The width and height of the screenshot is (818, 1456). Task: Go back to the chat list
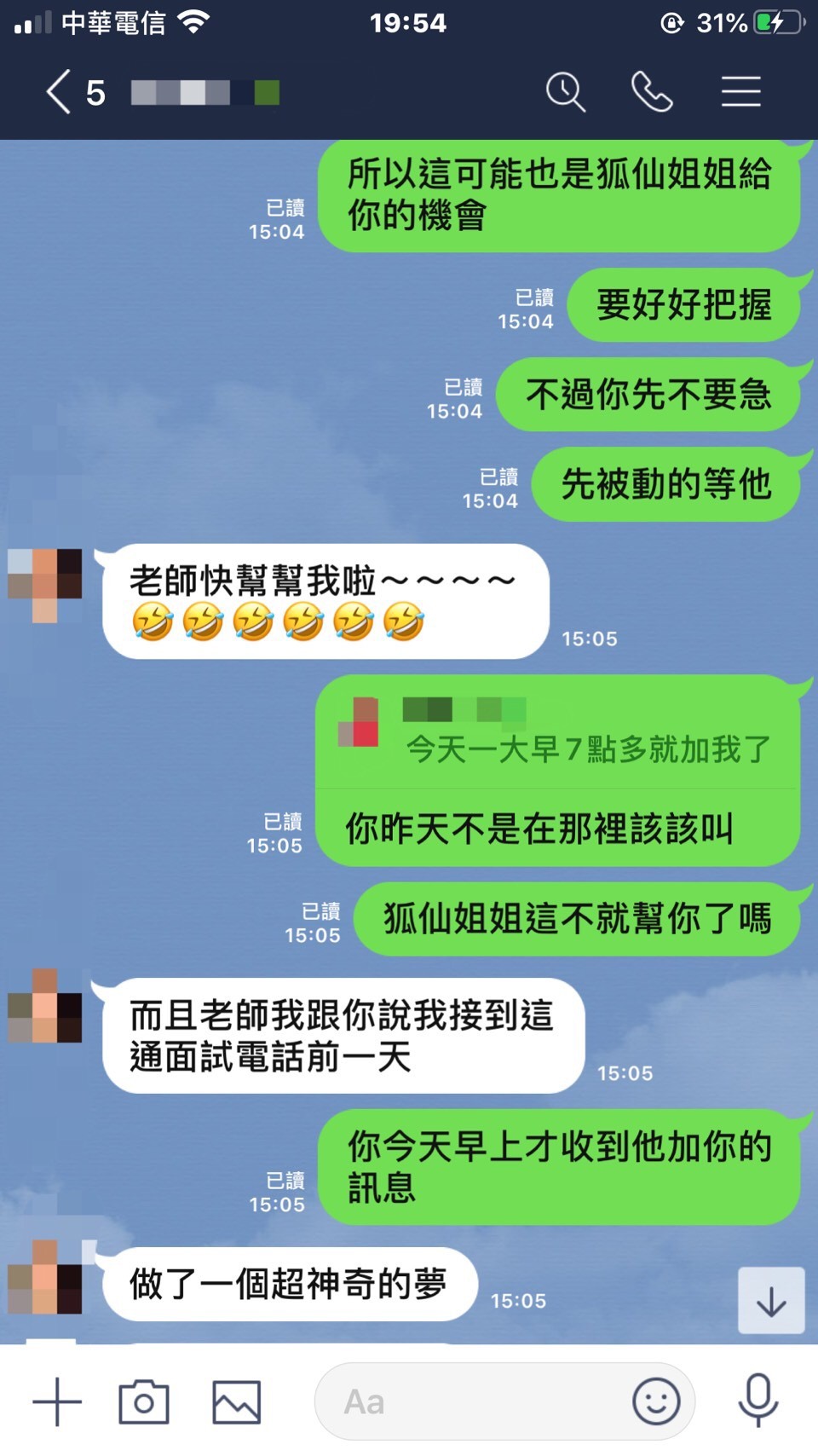60,92
